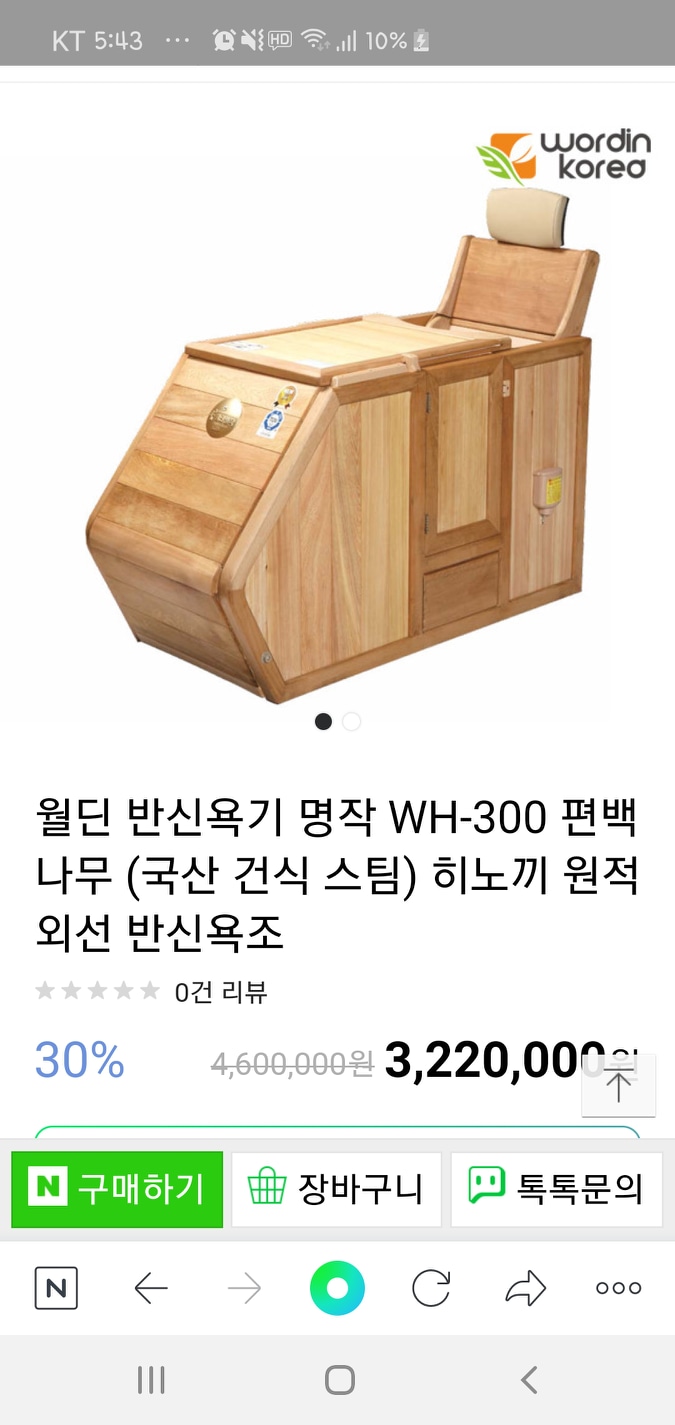Open the Naver N home icon
The width and height of the screenshot is (675, 1425).
tap(56, 1288)
